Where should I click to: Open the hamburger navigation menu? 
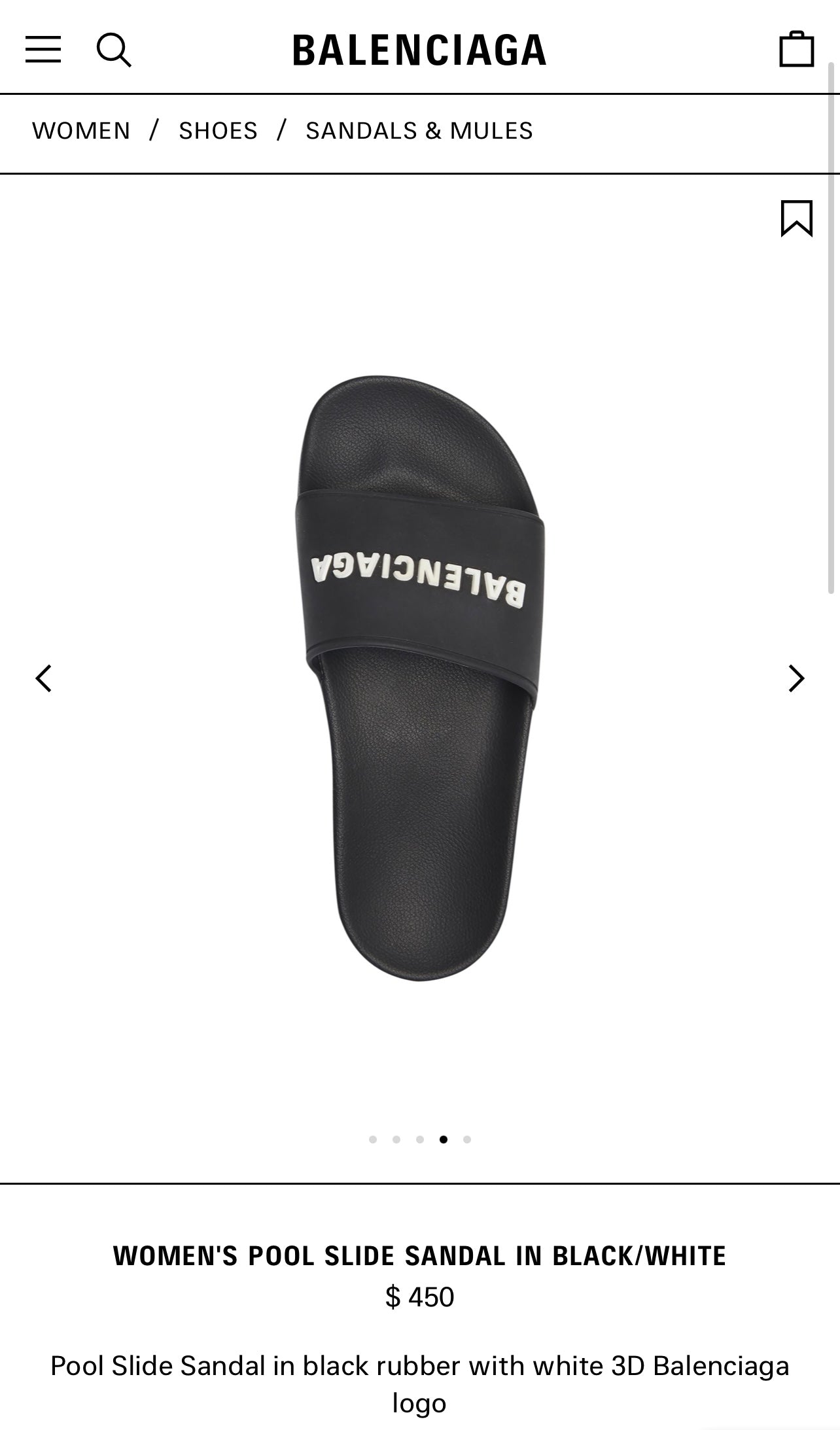point(43,50)
